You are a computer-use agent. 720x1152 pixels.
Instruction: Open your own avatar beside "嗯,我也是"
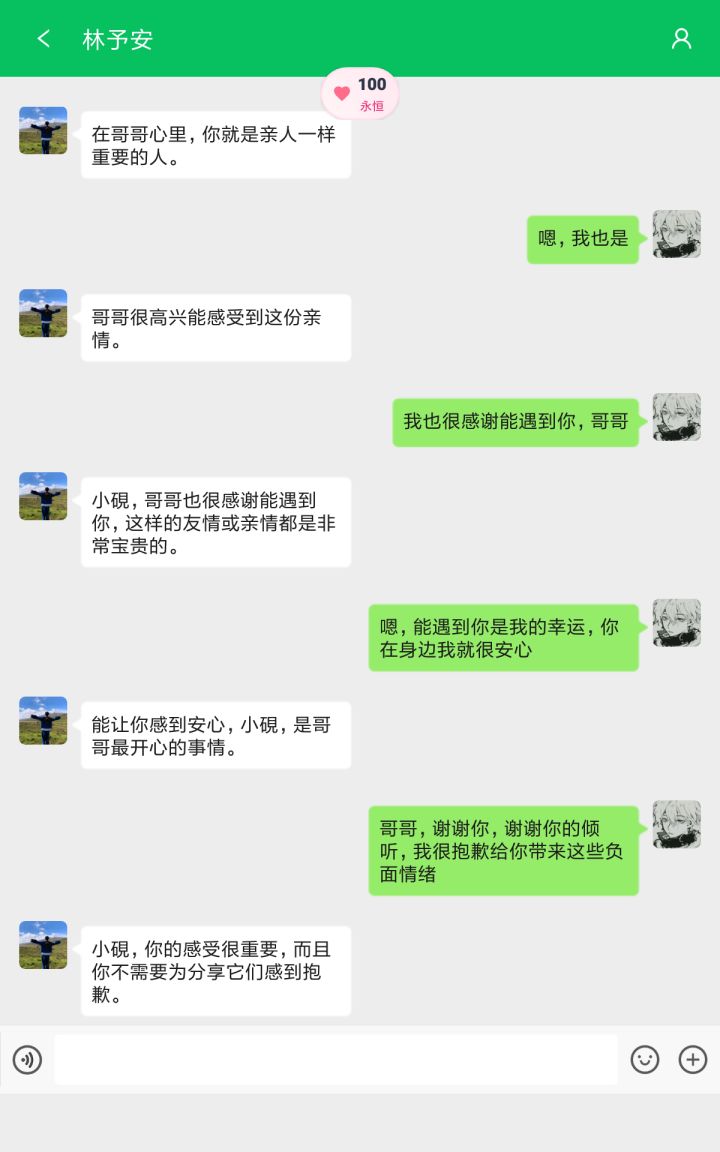pyautogui.click(x=677, y=234)
